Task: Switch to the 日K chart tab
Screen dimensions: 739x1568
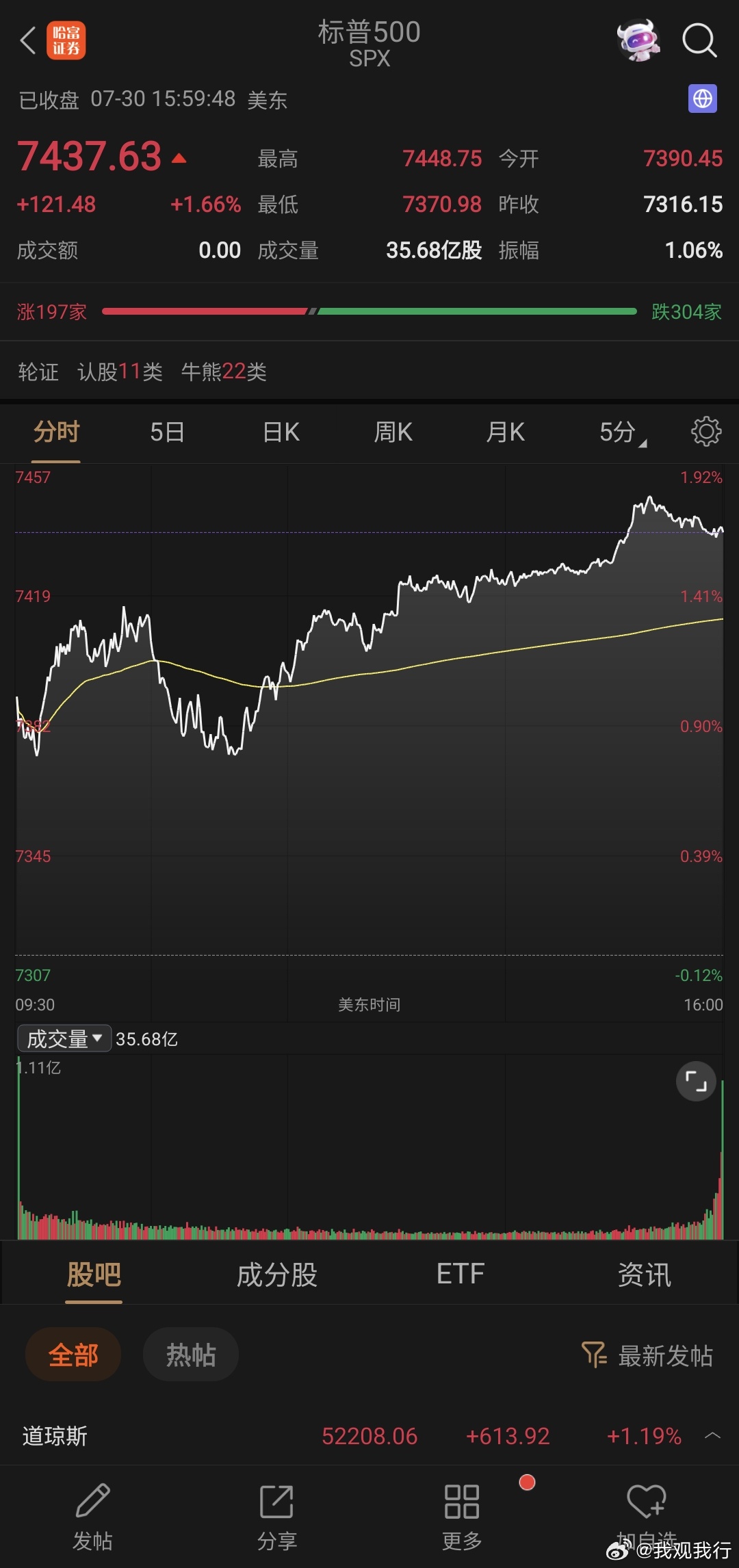Action: coord(281,432)
